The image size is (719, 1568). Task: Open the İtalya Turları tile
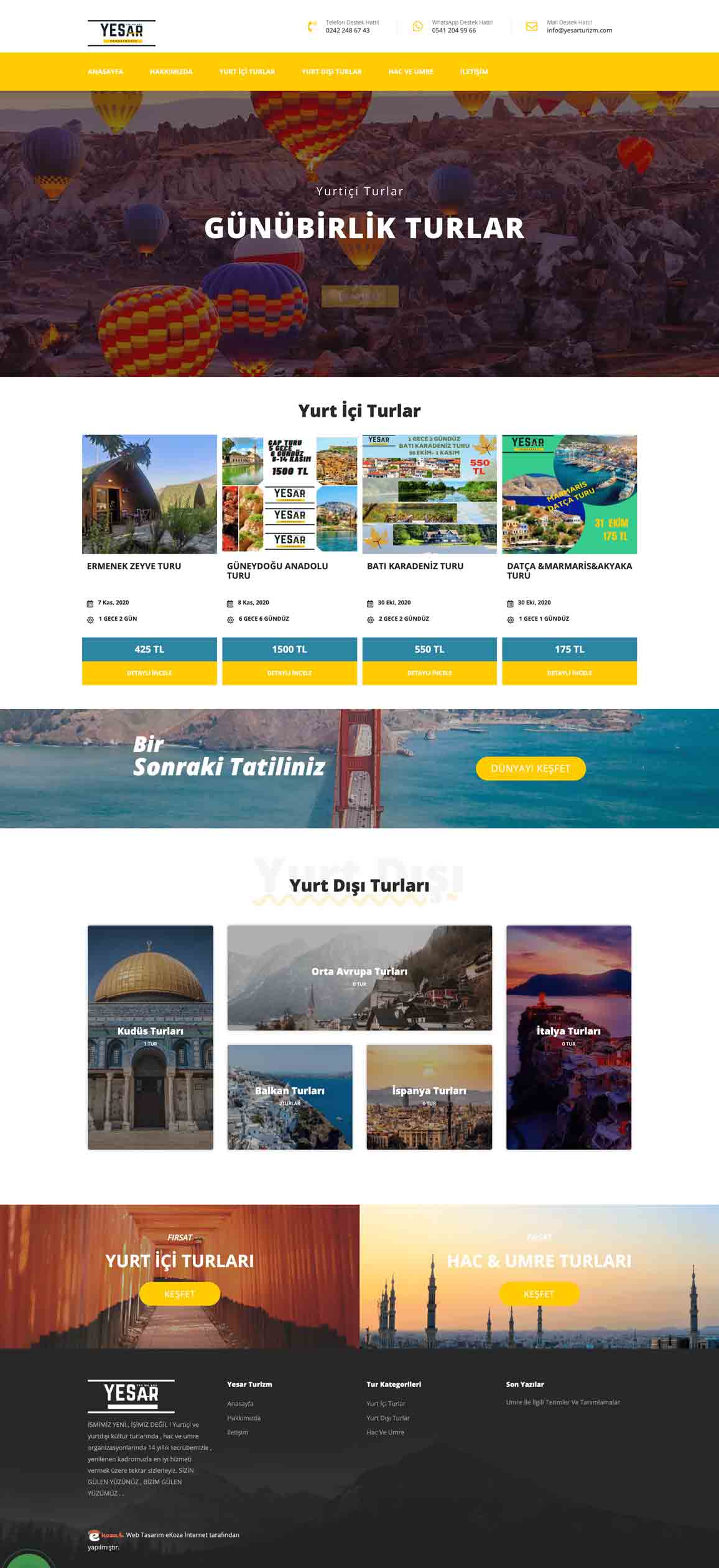pyautogui.click(x=568, y=1037)
